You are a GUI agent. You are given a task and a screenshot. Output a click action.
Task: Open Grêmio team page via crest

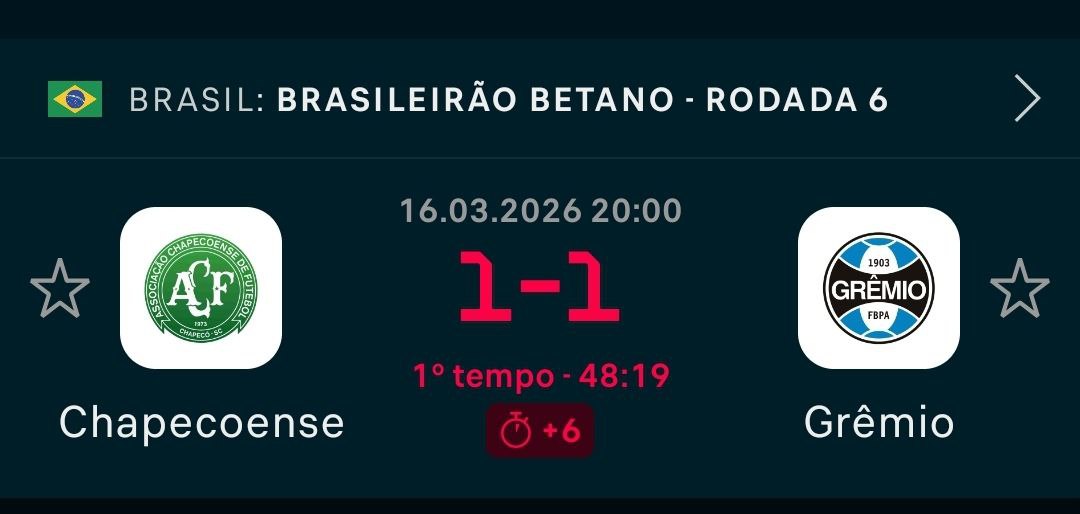coord(878,288)
